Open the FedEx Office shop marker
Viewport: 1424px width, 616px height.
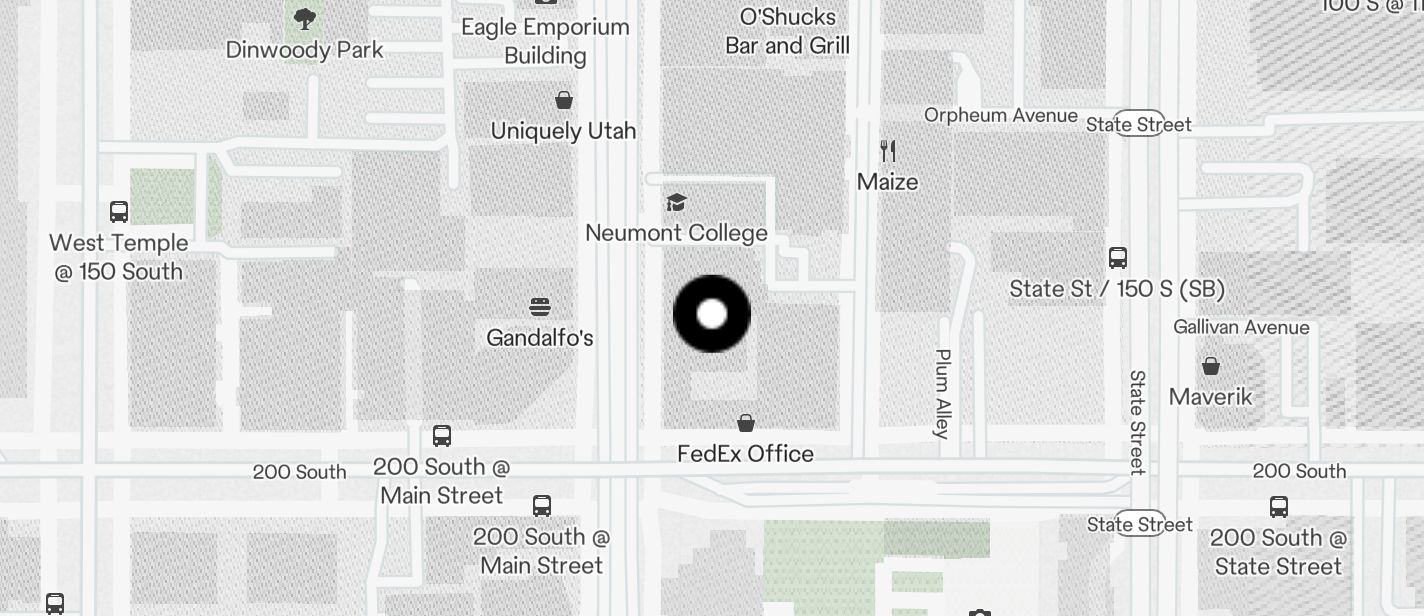tap(746, 423)
